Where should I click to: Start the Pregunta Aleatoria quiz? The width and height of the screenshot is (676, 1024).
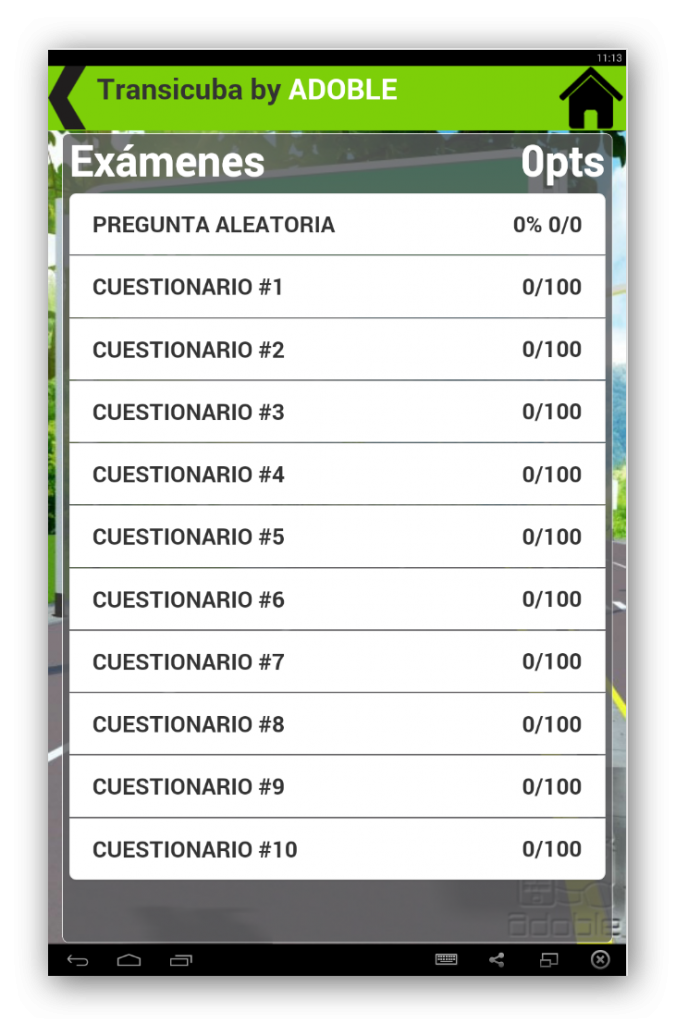[x=337, y=225]
